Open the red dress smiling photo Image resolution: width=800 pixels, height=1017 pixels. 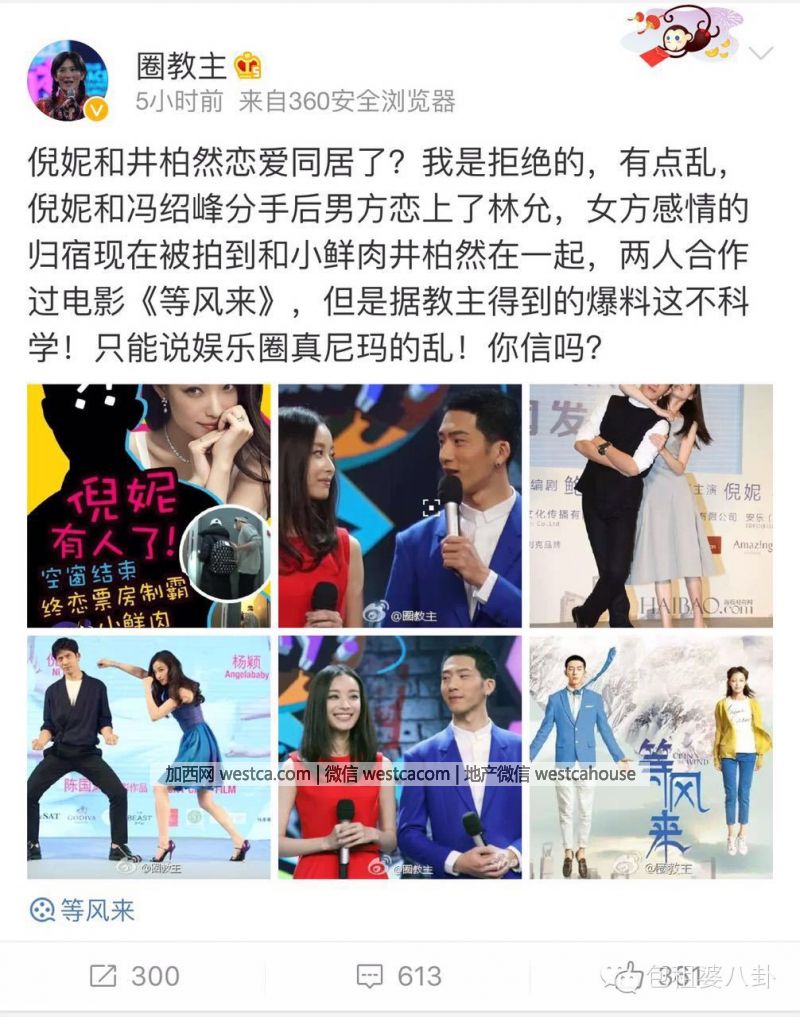click(399, 757)
